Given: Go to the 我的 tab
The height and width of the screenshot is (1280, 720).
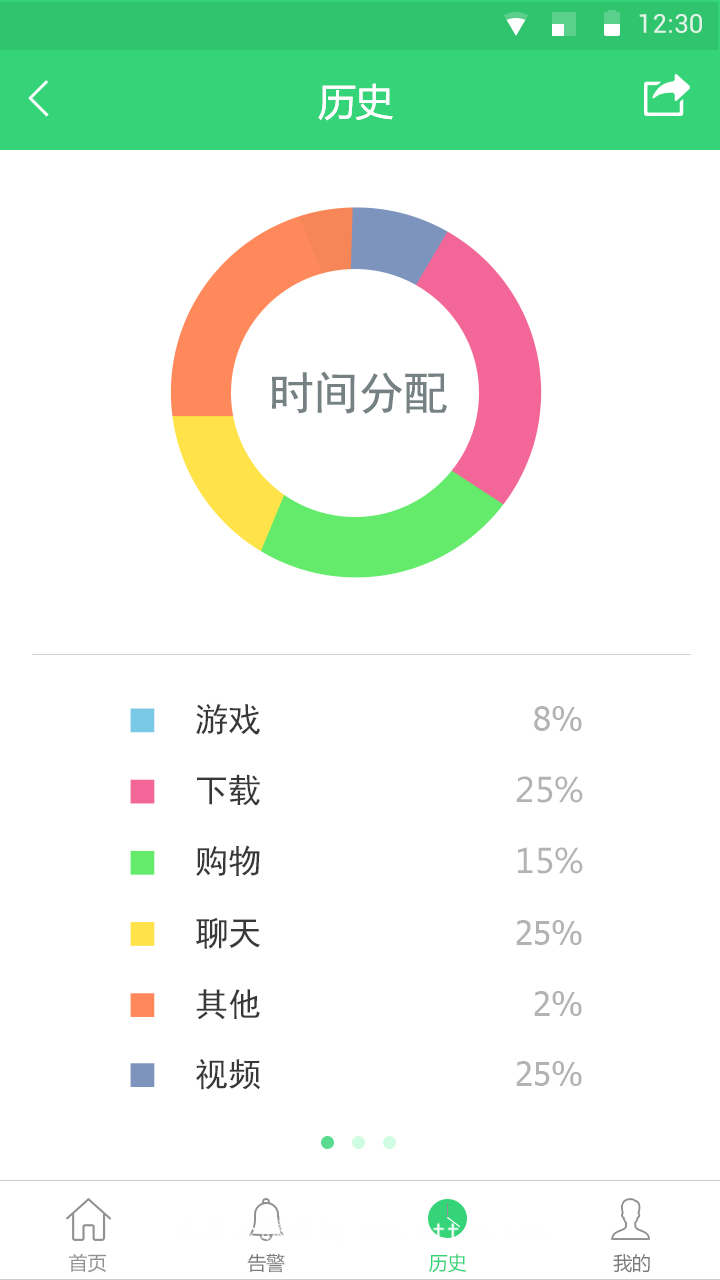Looking at the screenshot, I should [x=631, y=1235].
